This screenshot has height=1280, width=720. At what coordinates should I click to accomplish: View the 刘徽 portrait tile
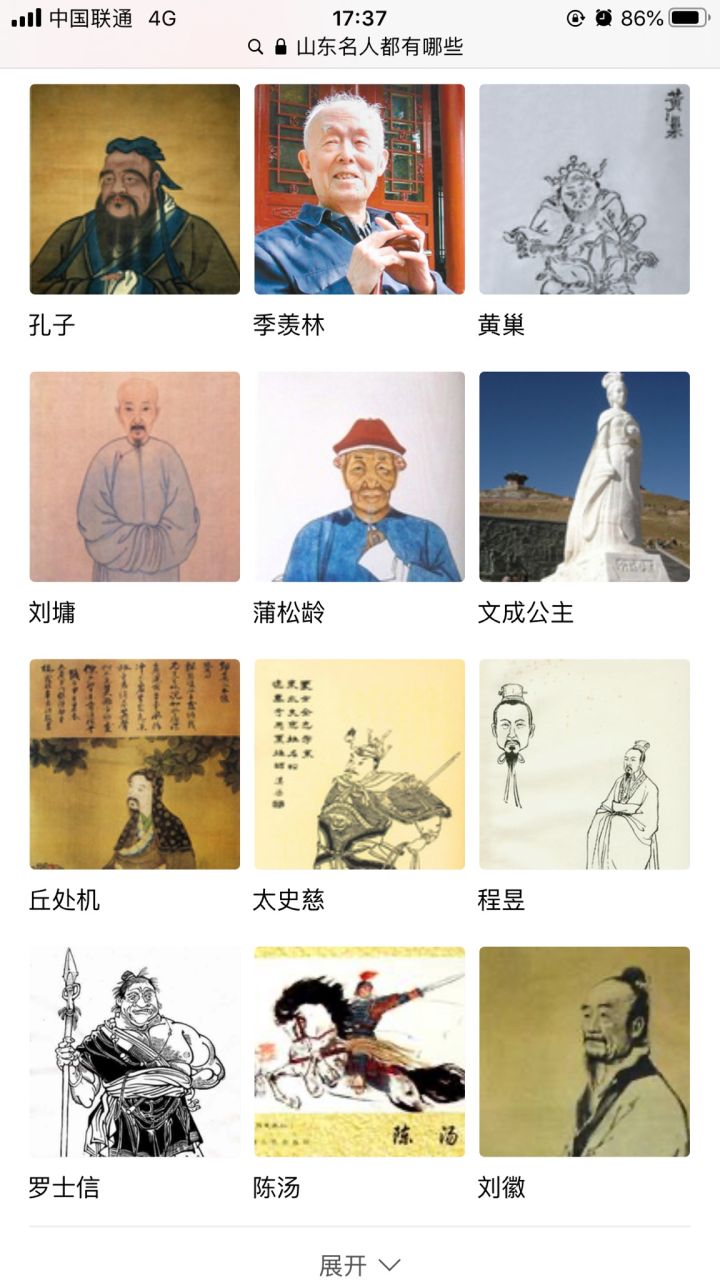click(x=584, y=1052)
